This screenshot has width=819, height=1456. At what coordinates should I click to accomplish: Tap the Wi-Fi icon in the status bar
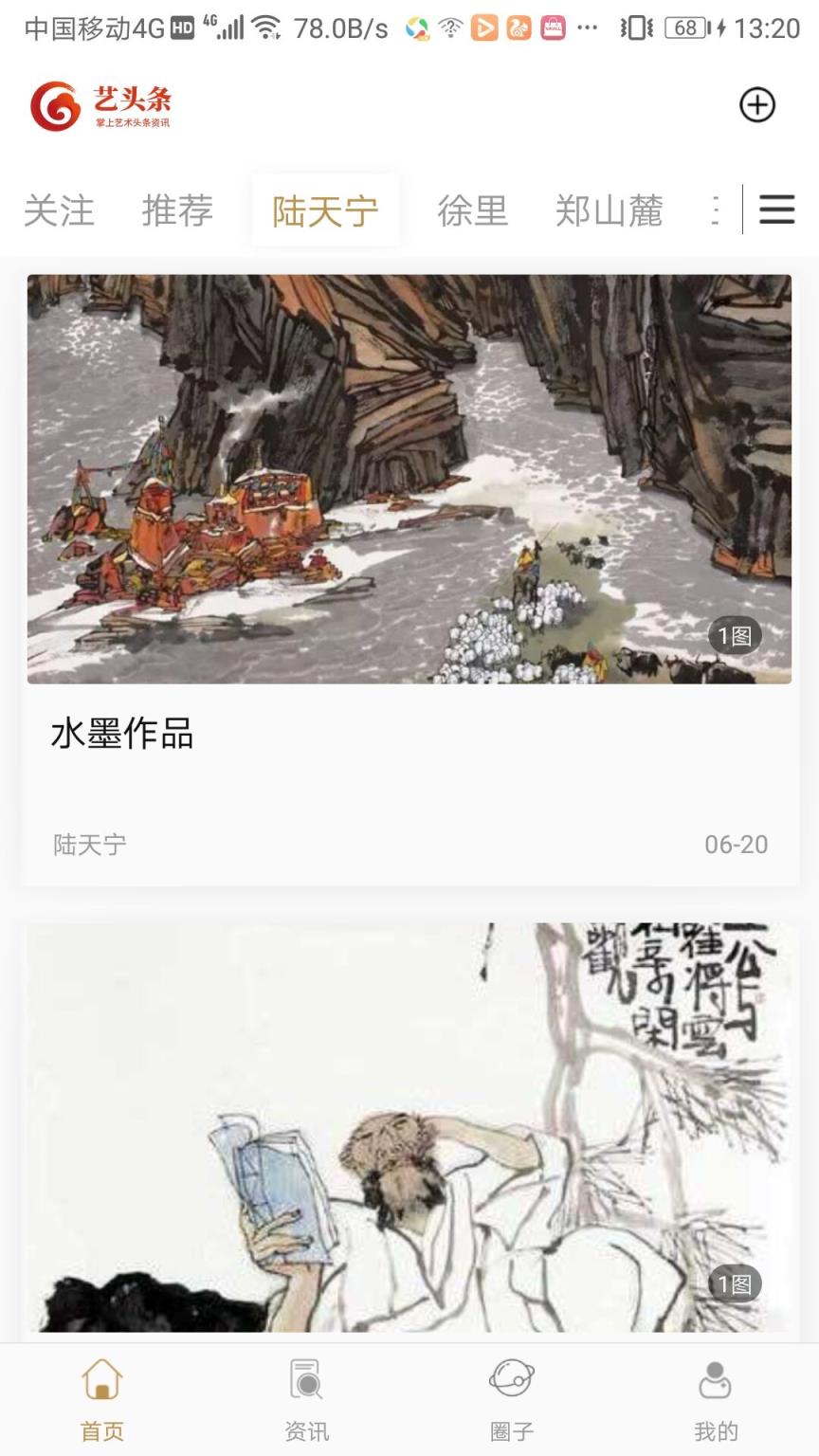coord(268,26)
